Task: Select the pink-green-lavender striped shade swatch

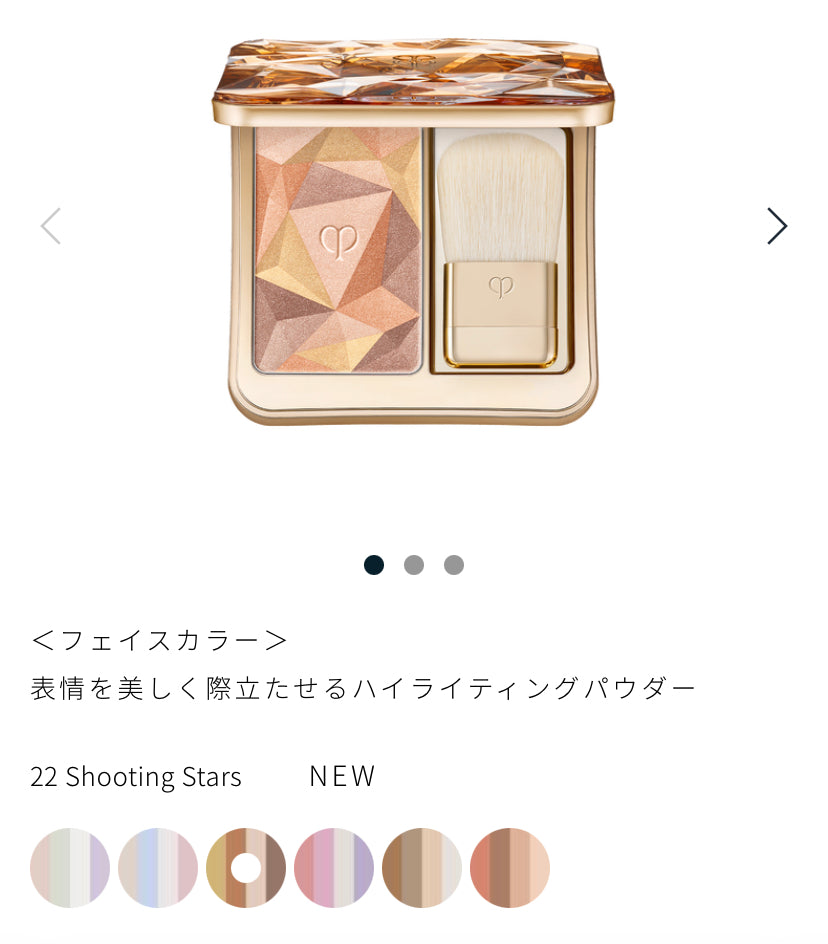Action: [x=70, y=868]
